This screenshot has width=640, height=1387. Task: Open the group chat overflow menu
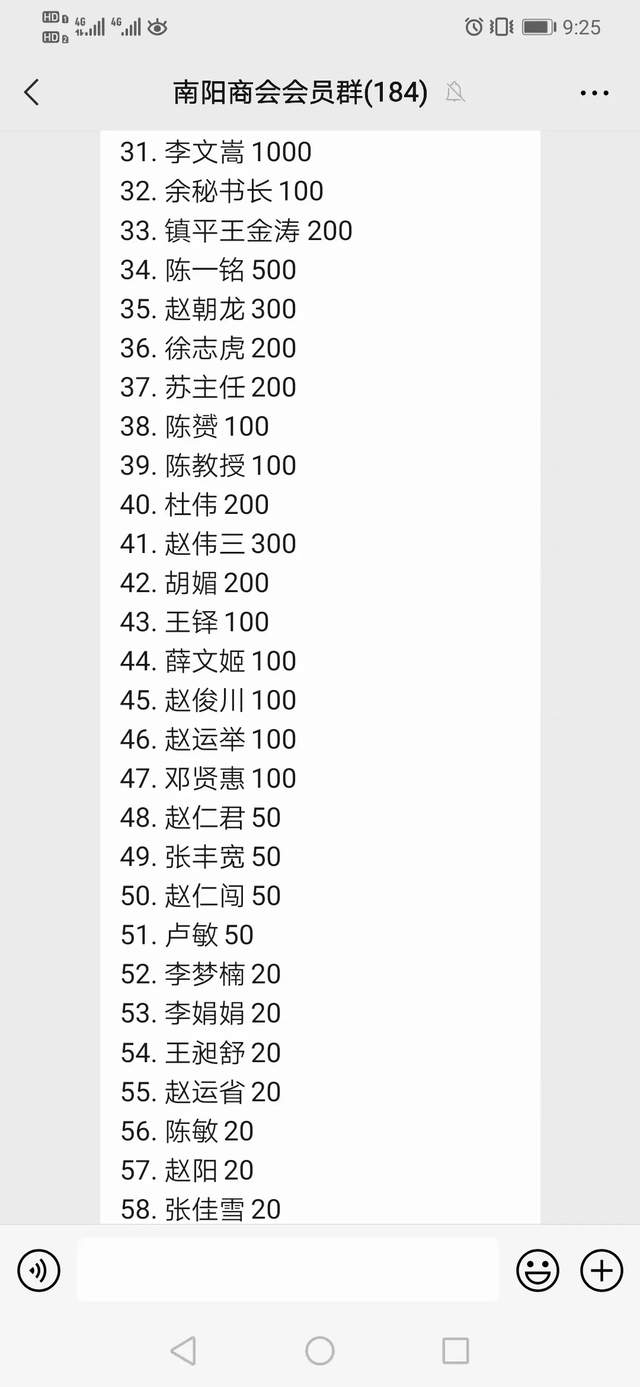pyautogui.click(x=594, y=93)
